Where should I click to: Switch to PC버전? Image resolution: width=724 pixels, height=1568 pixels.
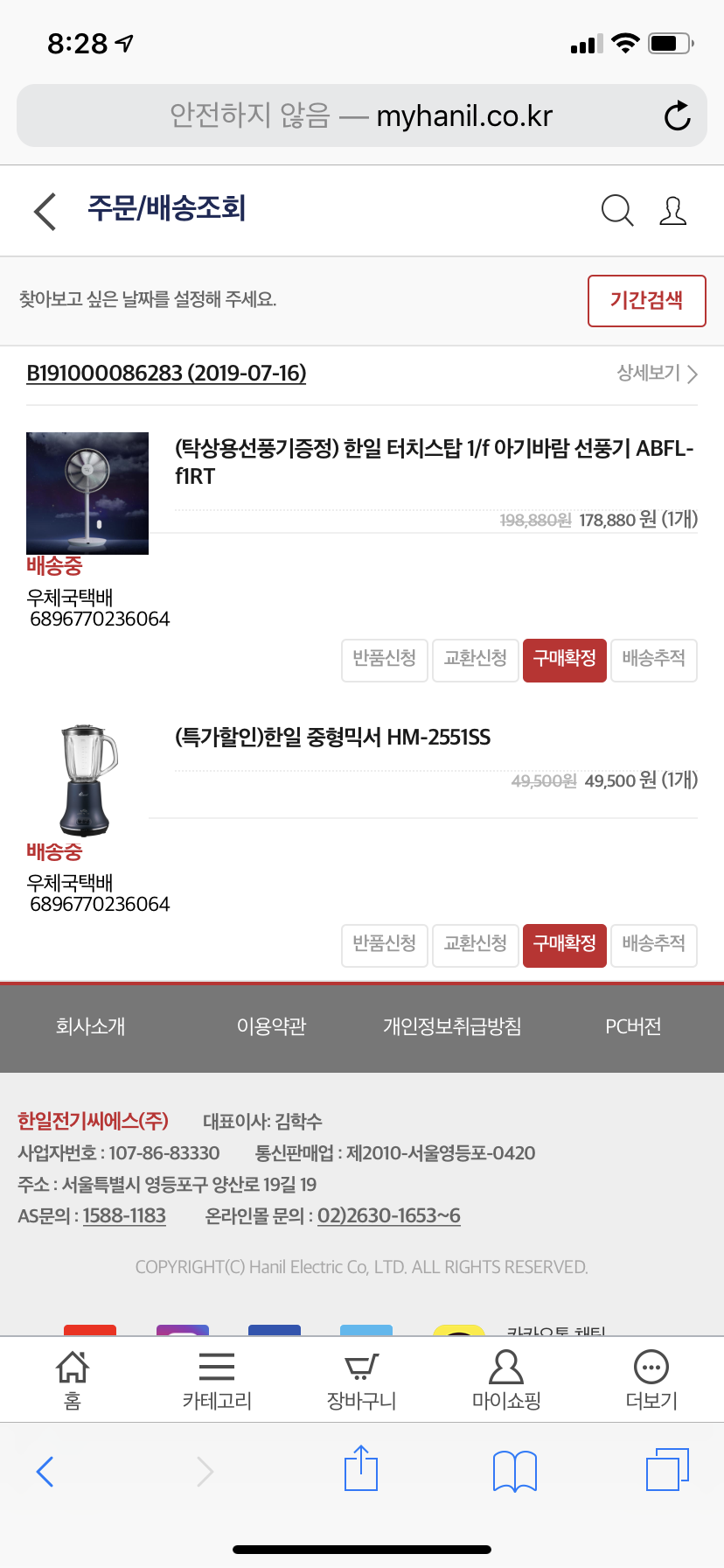point(633,1026)
